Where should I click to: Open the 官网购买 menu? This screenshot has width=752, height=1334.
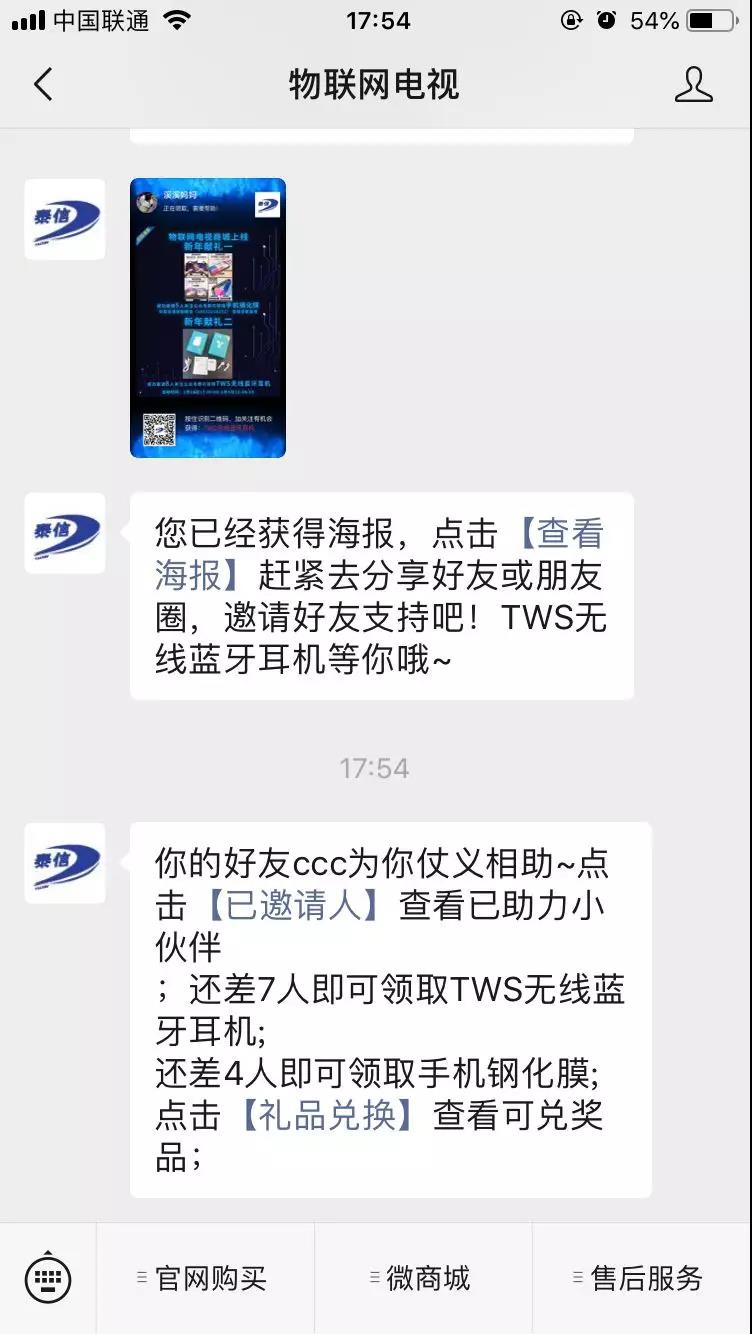[x=206, y=1278]
